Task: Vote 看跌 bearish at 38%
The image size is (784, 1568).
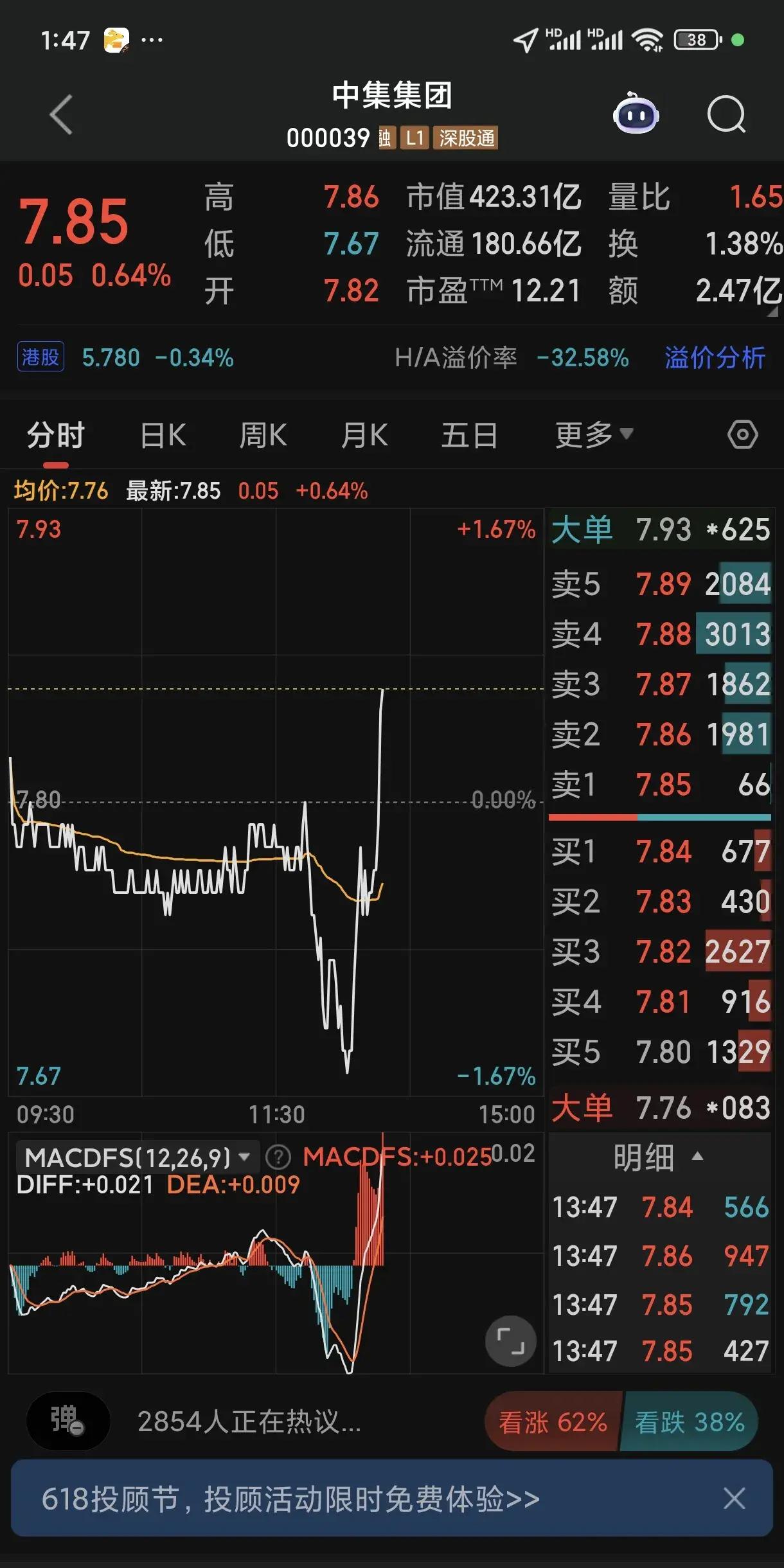Action: [x=690, y=1422]
